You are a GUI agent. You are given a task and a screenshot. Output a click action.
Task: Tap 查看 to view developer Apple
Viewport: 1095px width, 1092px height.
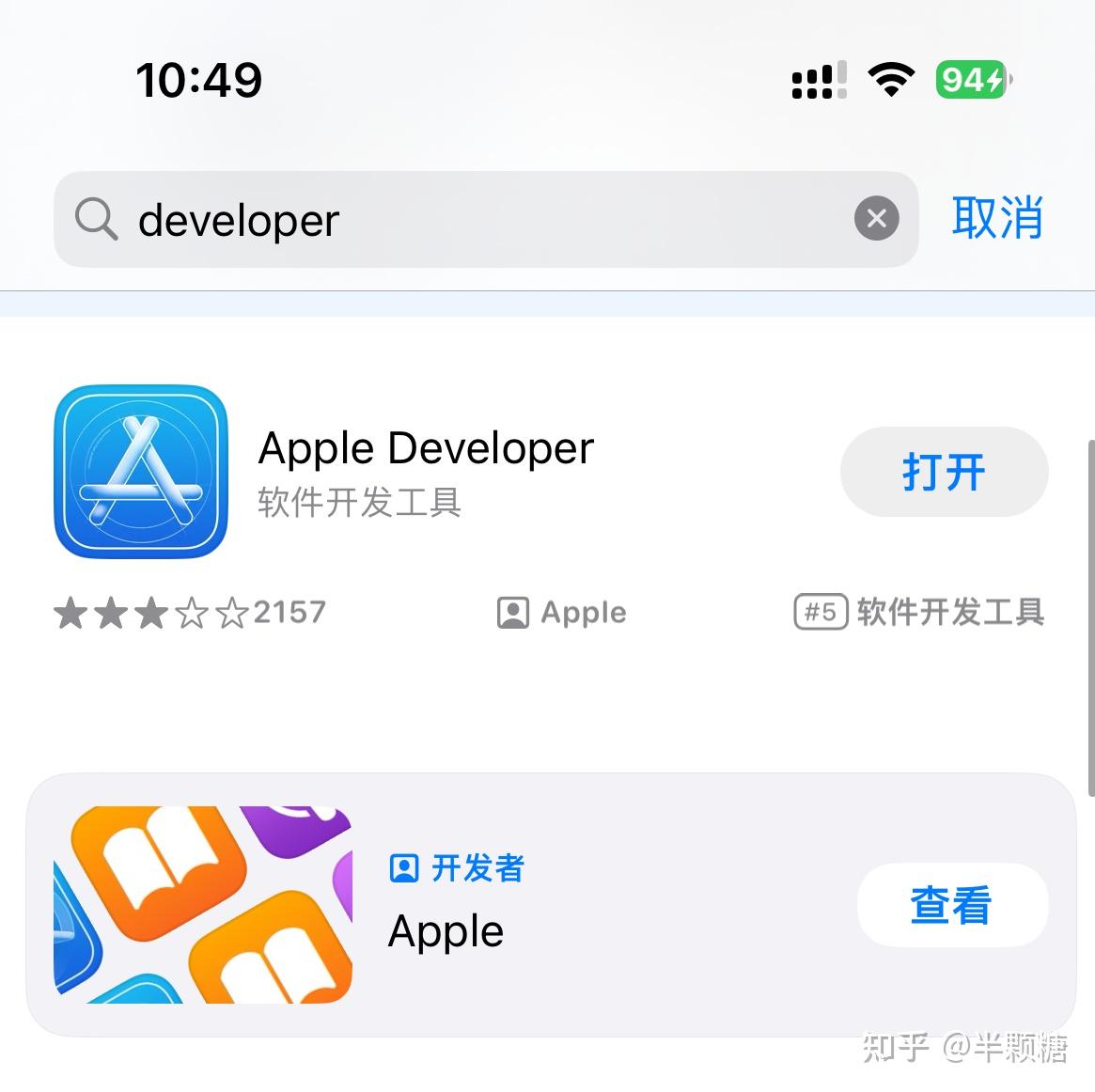951,905
